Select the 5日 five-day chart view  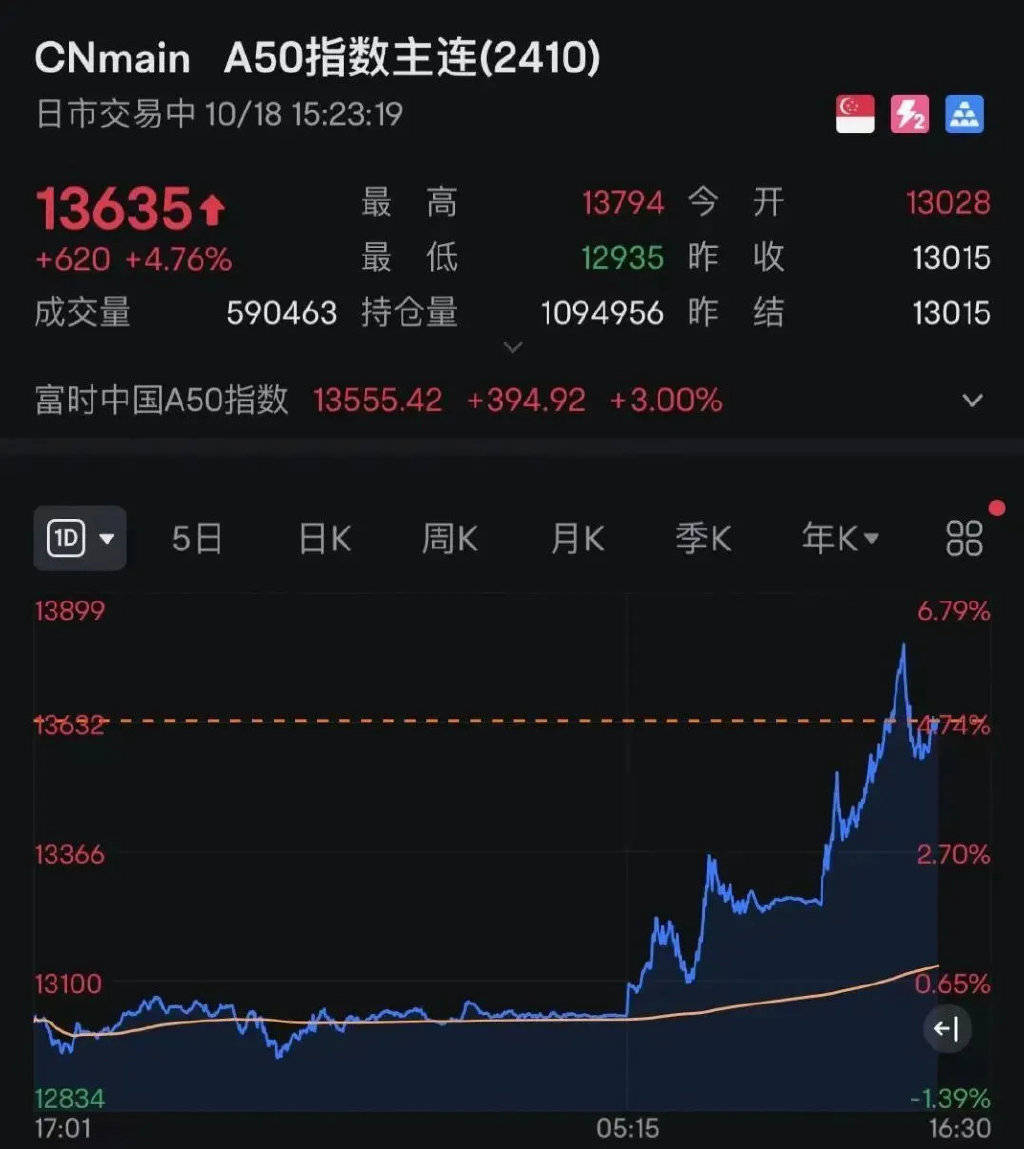[194, 537]
